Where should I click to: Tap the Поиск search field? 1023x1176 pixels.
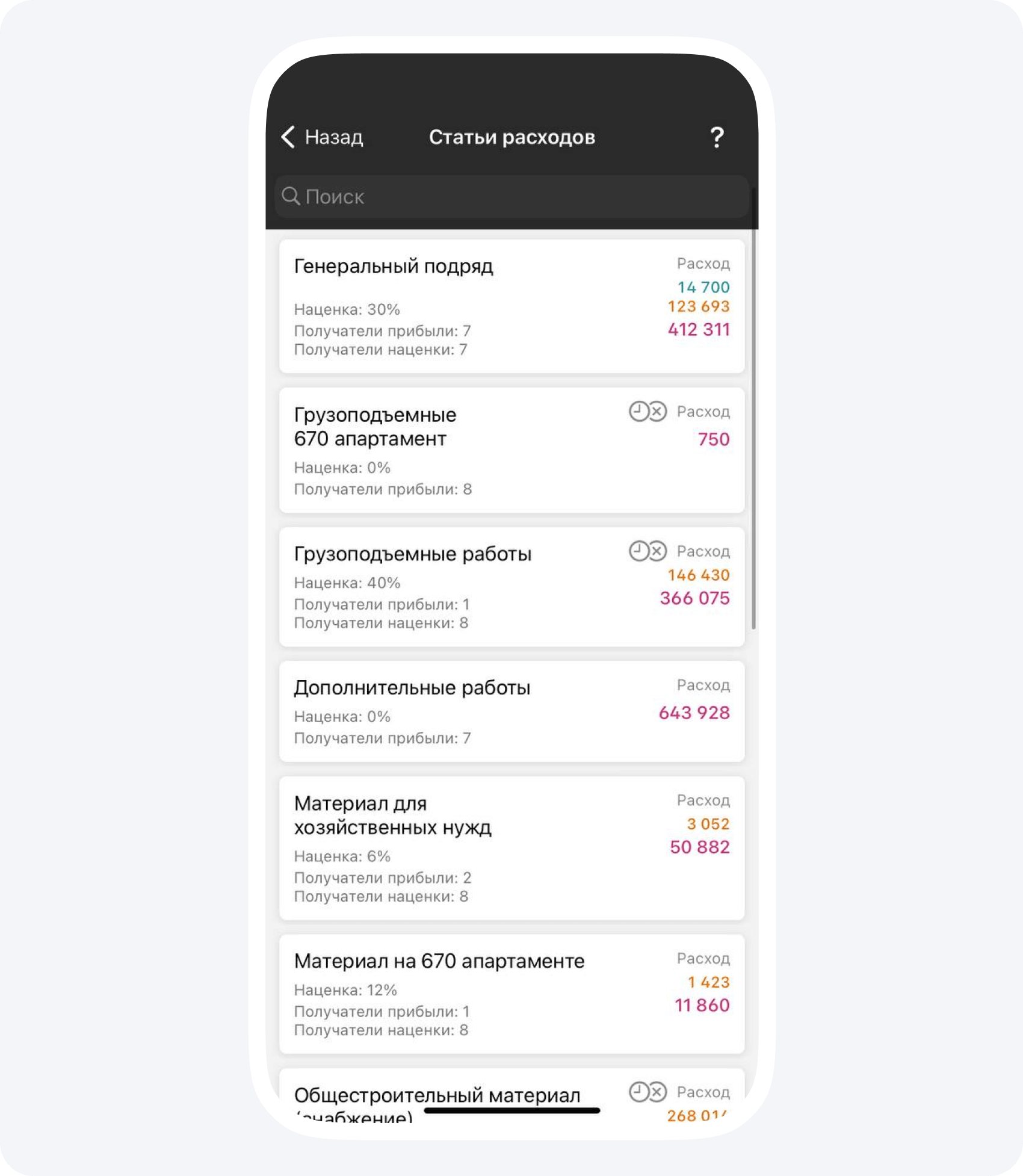512,197
